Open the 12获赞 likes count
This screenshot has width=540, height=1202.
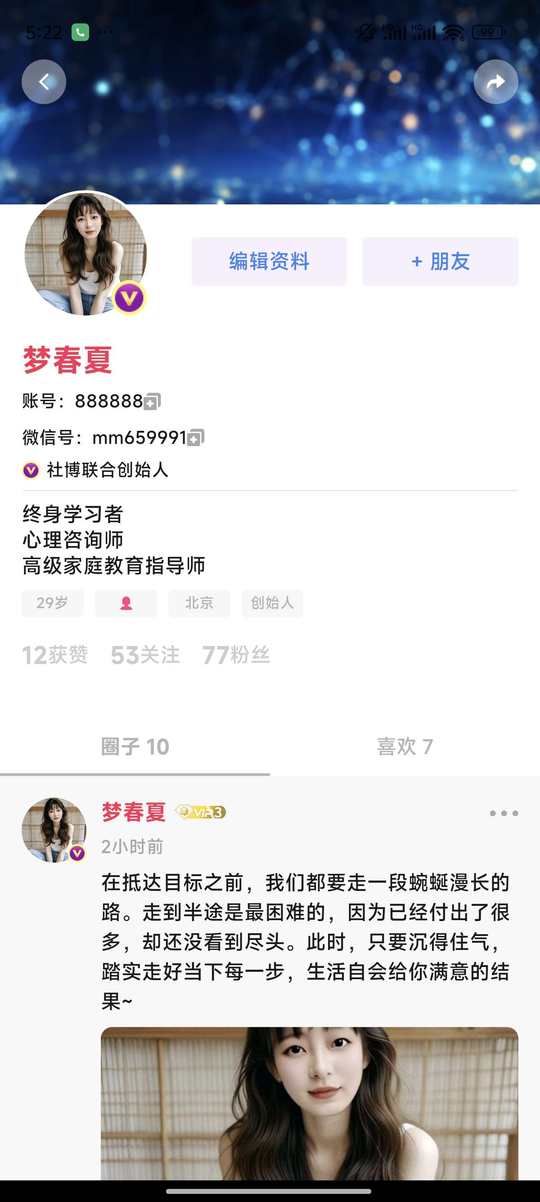point(55,655)
